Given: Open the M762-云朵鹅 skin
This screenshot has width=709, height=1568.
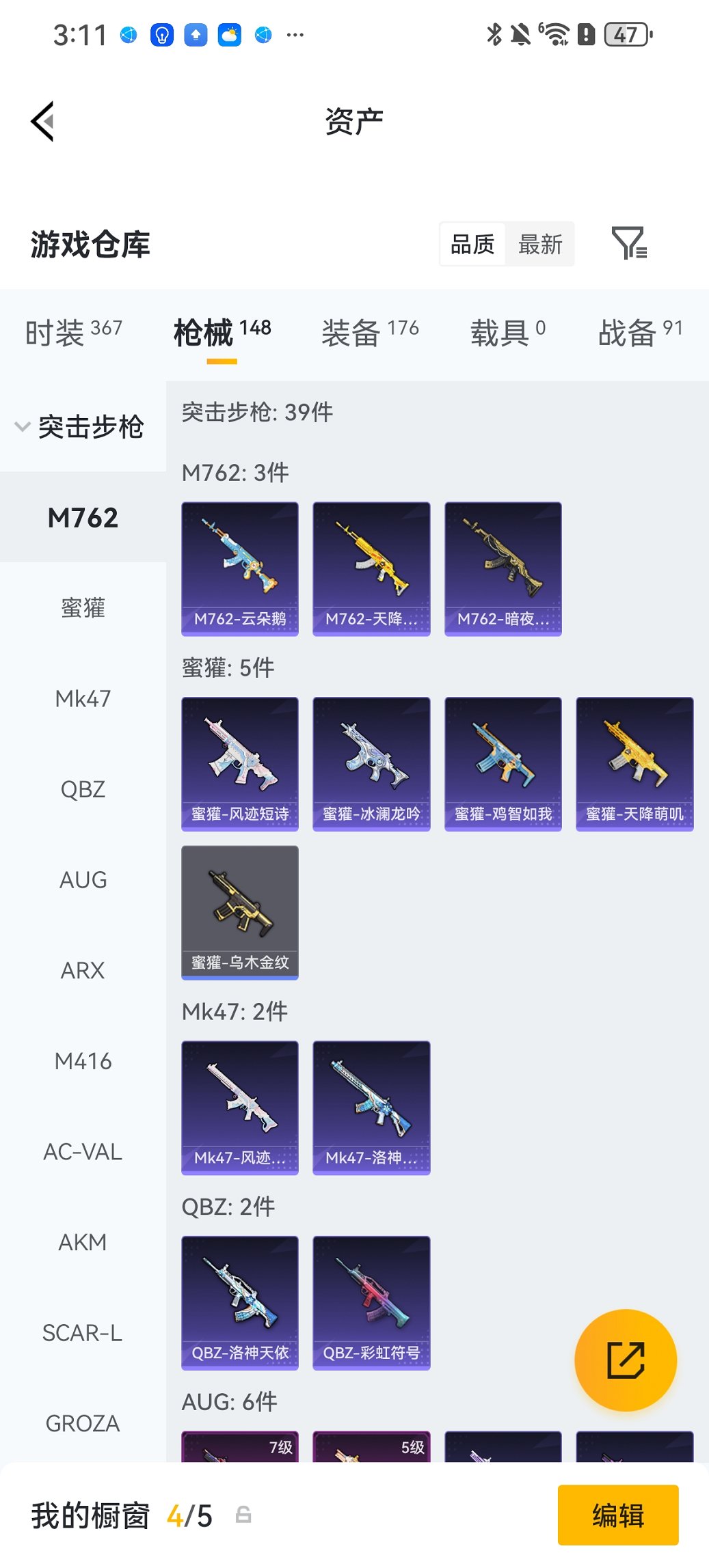Looking at the screenshot, I should pos(239,568).
